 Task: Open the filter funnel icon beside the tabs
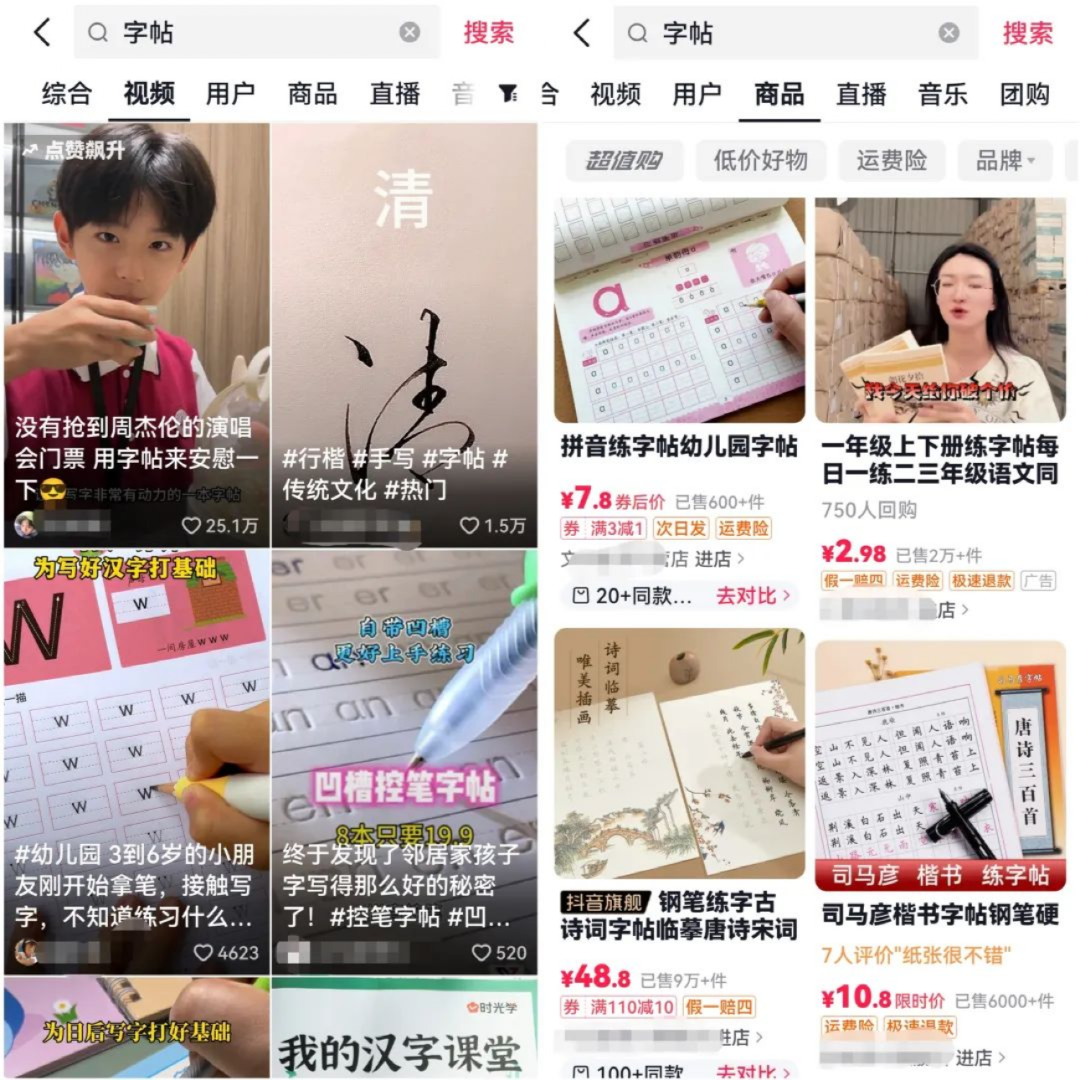(508, 94)
